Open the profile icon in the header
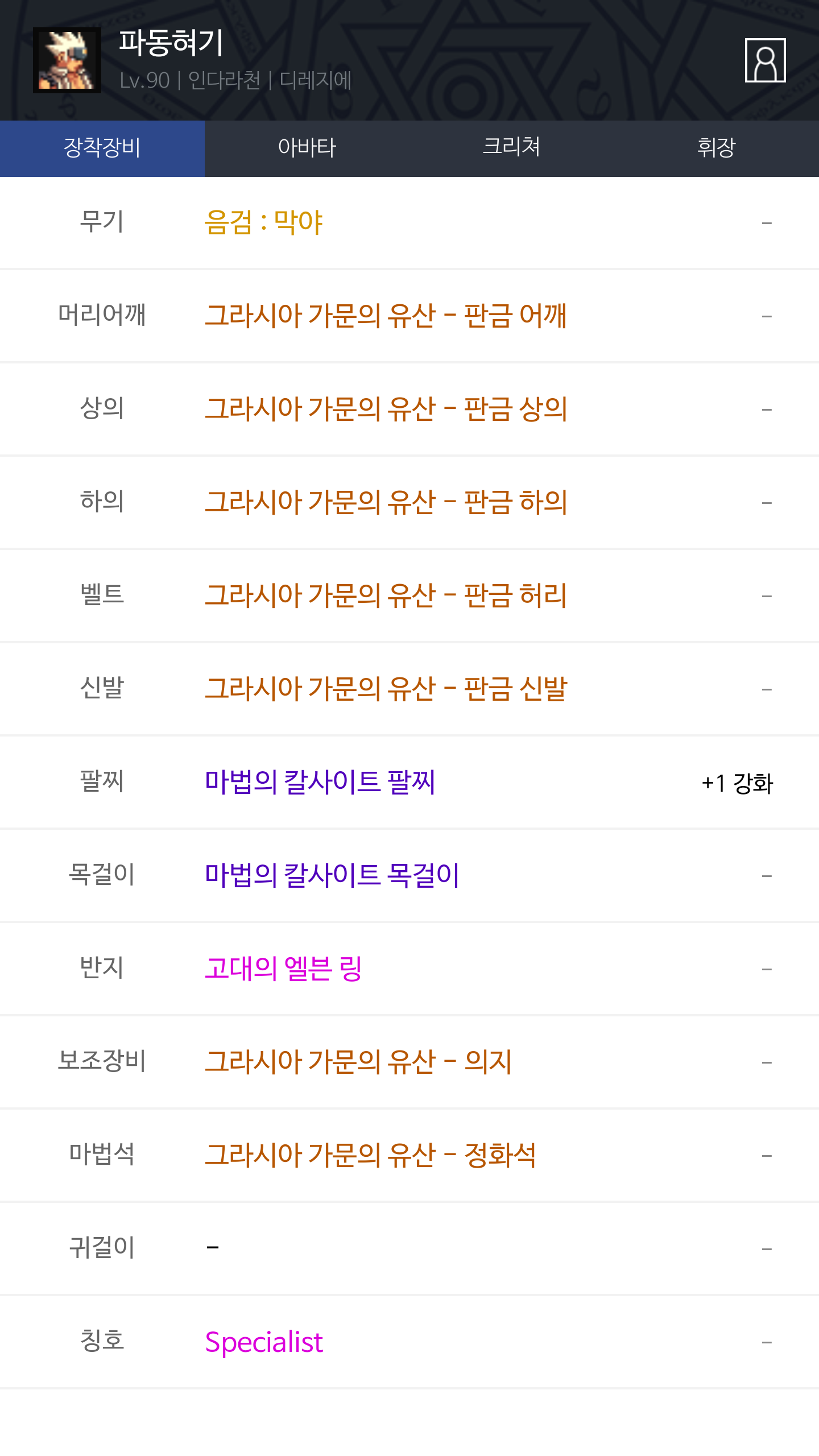Image resolution: width=819 pixels, height=1456 pixels. point(765,60)
